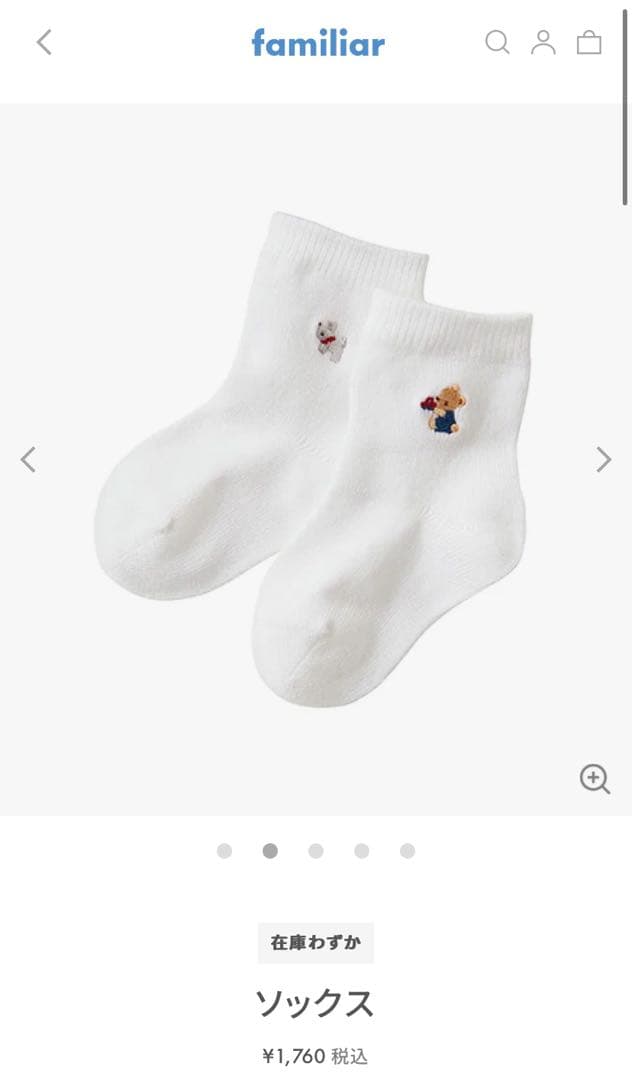632x1080 pixels.
Task: Open the account profile icon
Action: click(x=543, y=42)
